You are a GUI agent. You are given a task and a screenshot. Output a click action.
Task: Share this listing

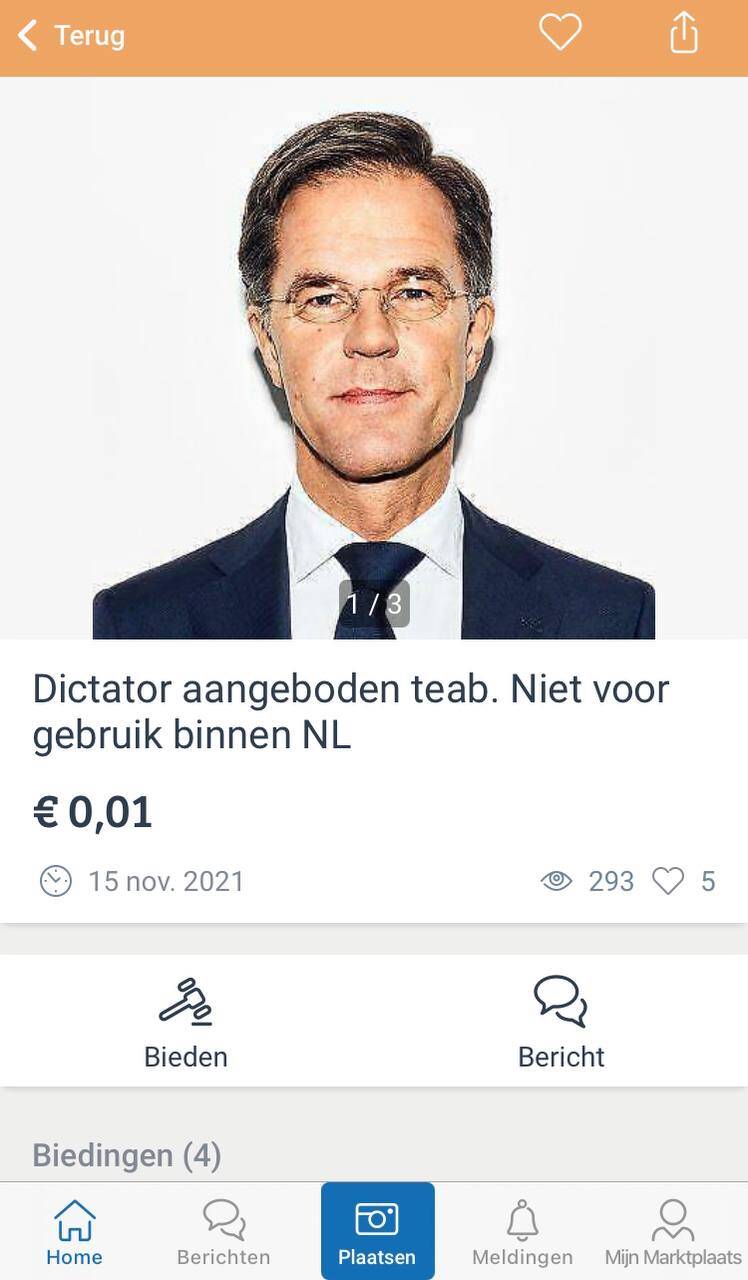tap(683, 34)
